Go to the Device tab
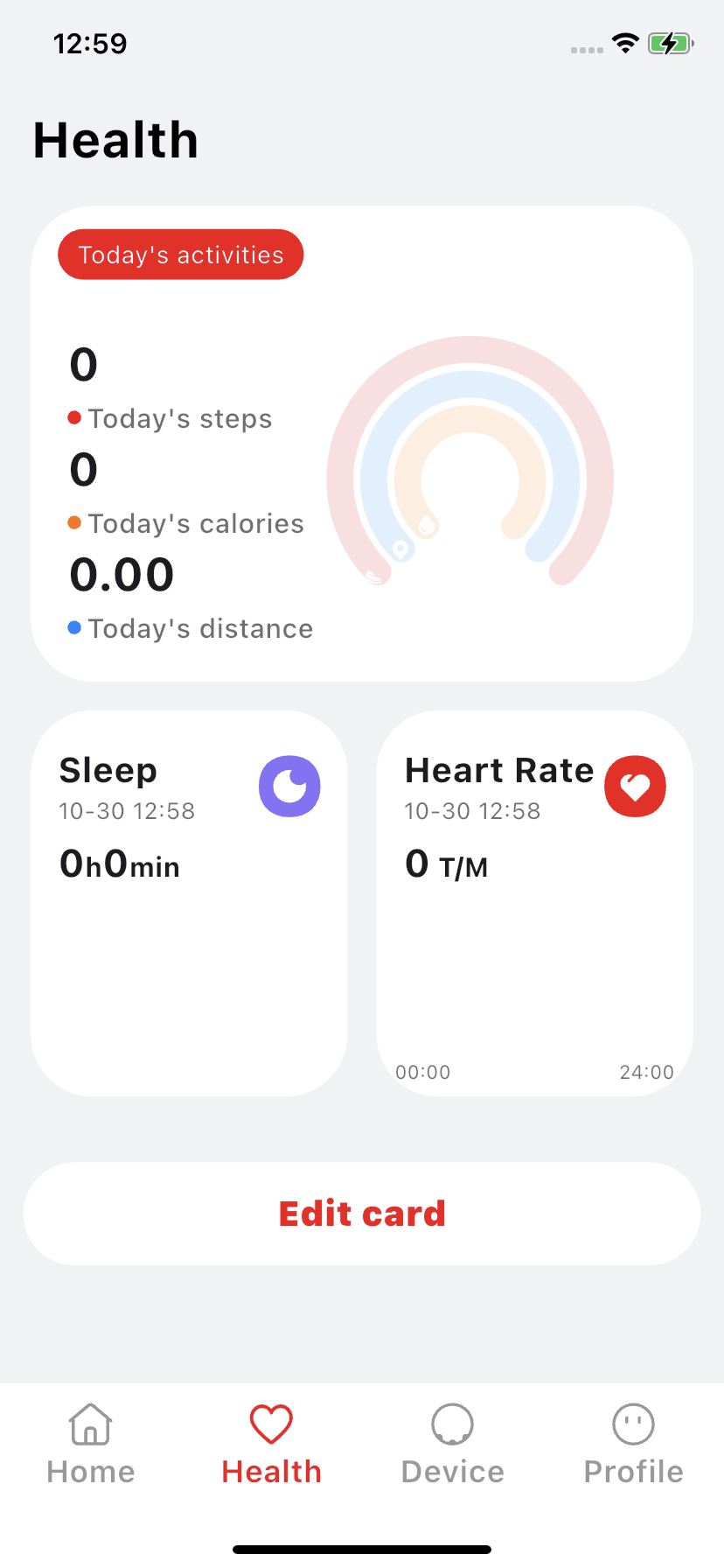Image resolution: width=724 pixels, height=1568 pixels. [452, 1445]
